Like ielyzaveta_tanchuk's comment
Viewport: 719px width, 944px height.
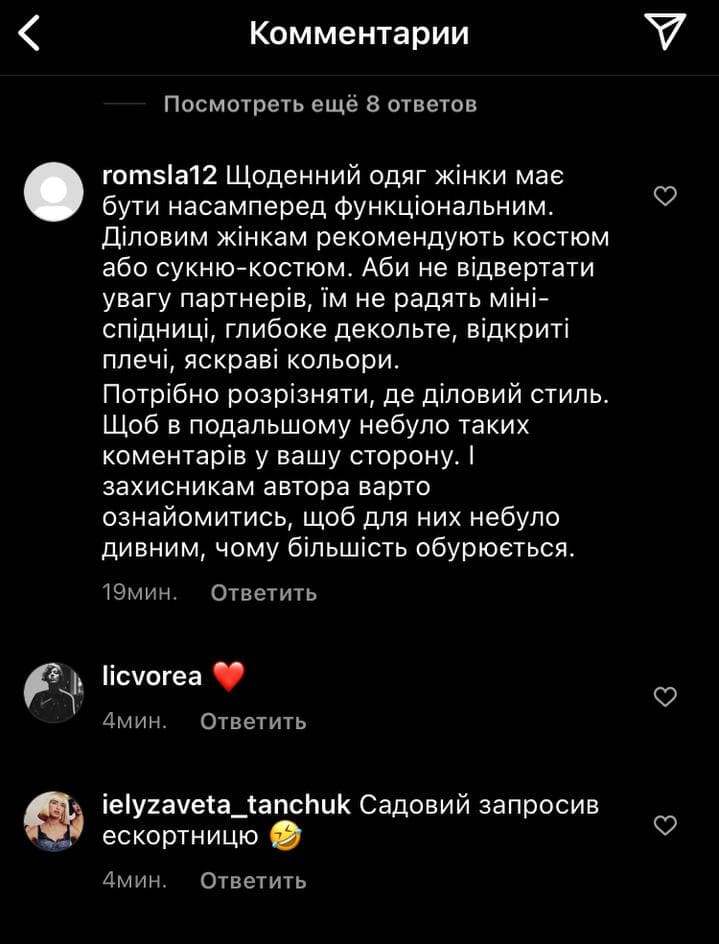click(665, 825)
